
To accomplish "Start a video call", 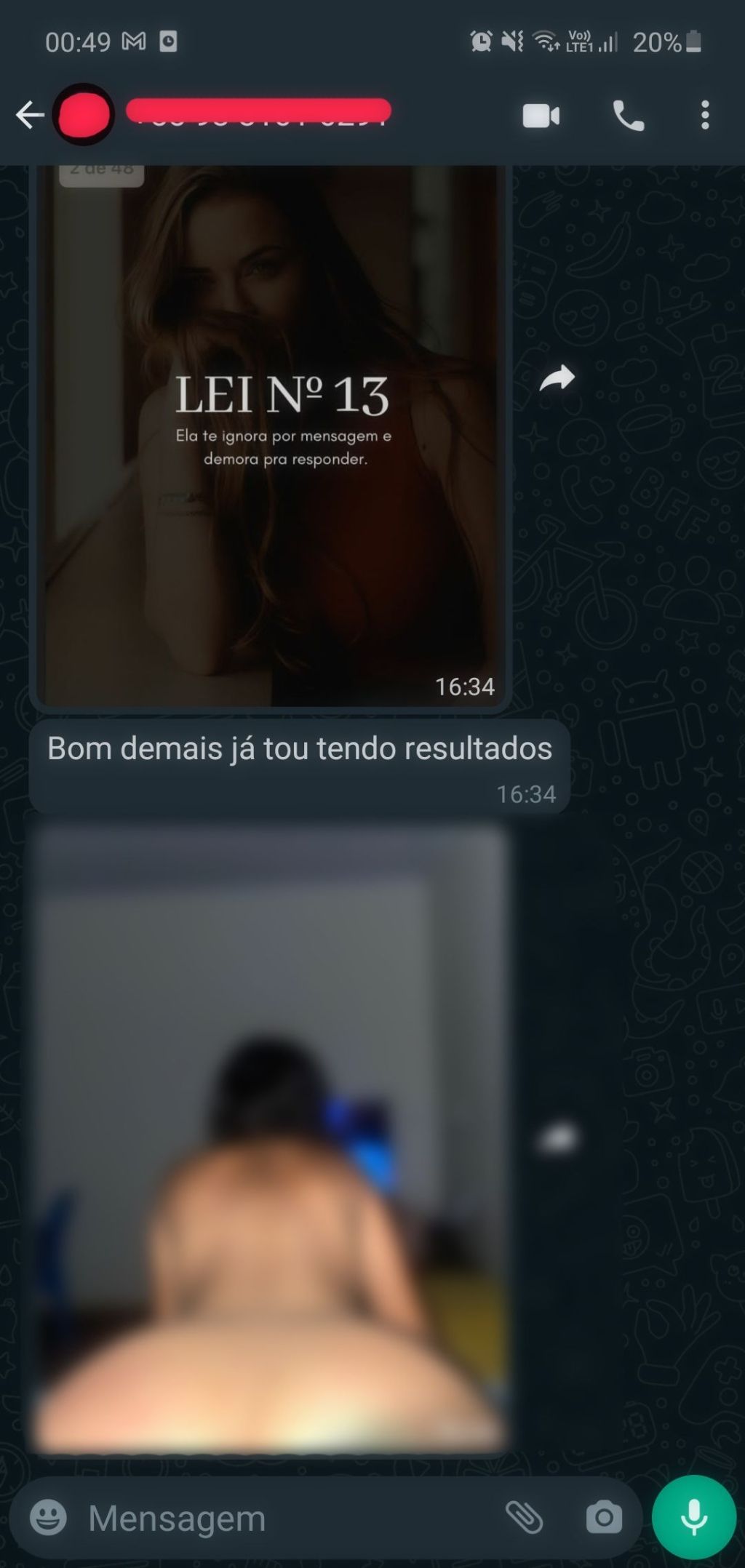I will pyautogui.click(x=541, y=116).
